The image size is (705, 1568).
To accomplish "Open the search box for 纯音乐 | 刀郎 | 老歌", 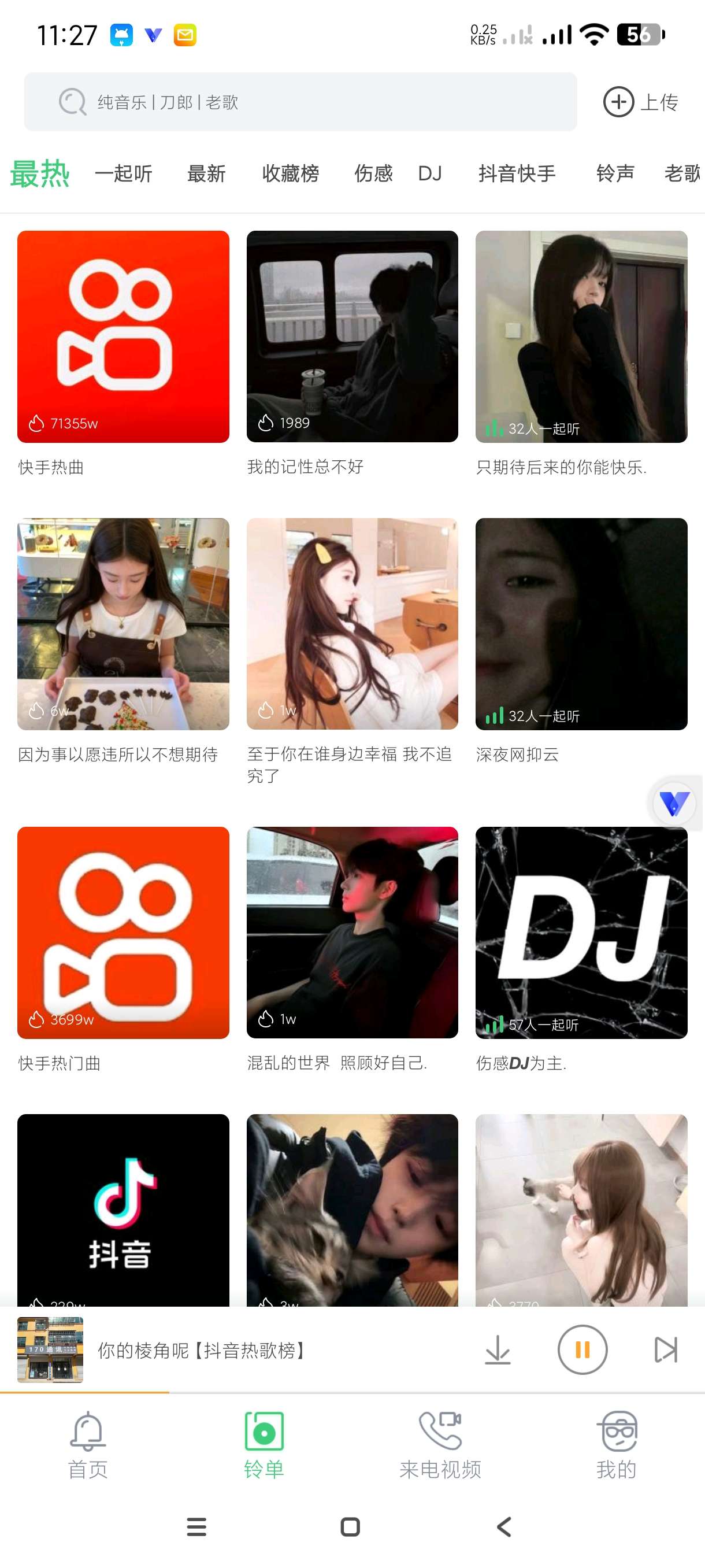I will tap(300, 102).
